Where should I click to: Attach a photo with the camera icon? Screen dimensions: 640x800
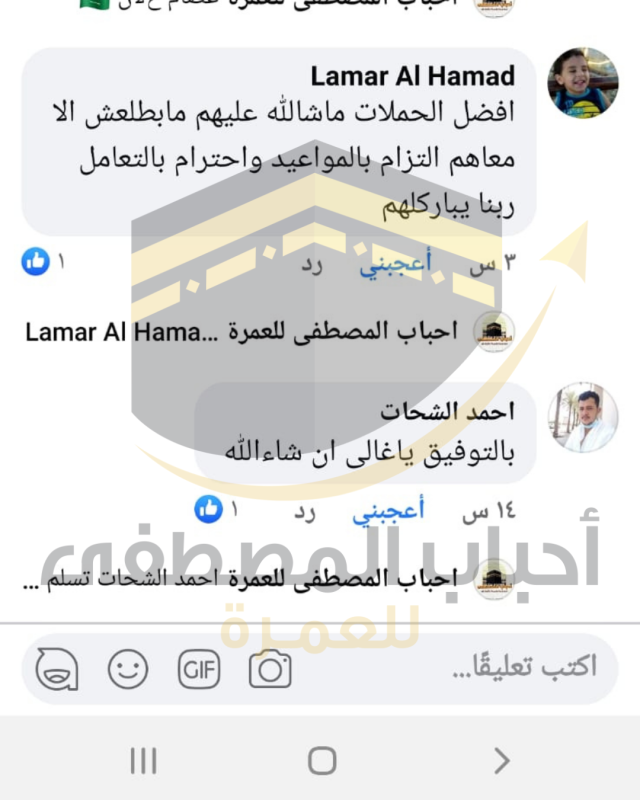coord(270,669)
